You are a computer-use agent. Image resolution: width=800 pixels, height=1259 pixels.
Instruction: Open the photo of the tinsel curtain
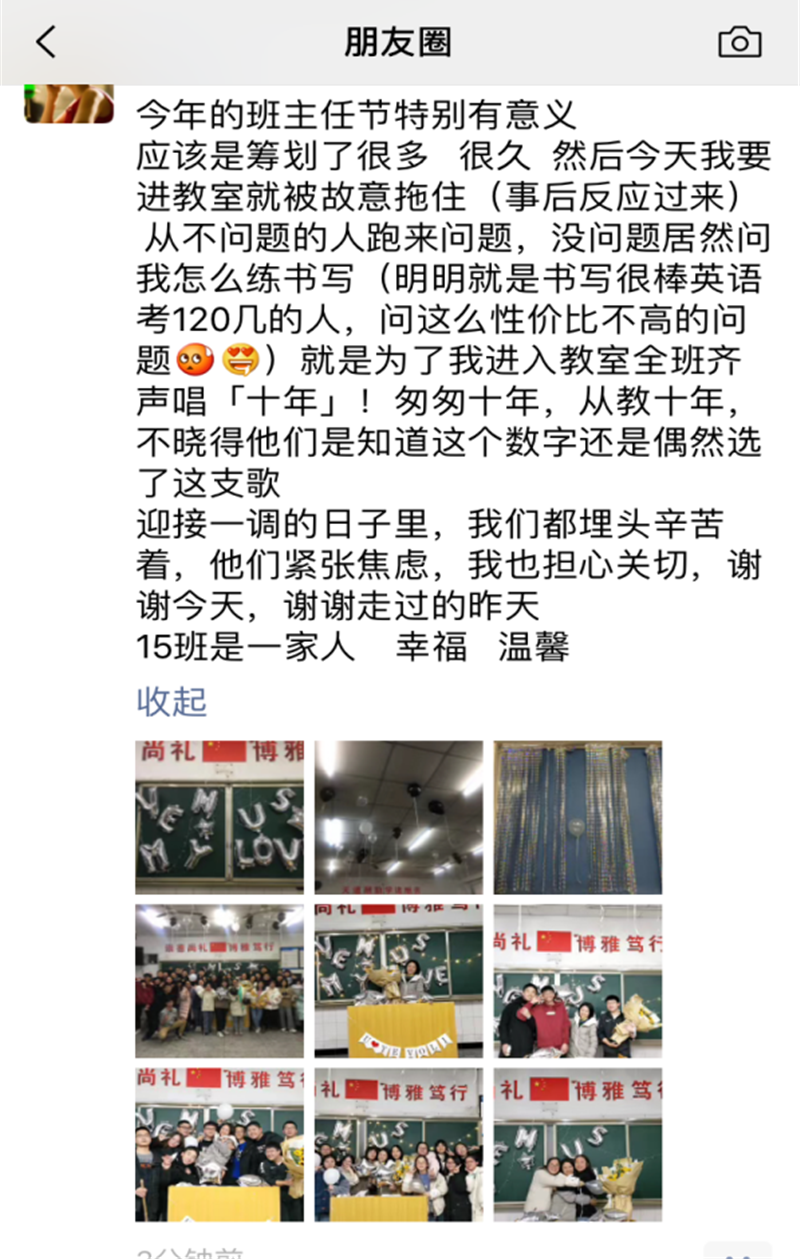577,817
